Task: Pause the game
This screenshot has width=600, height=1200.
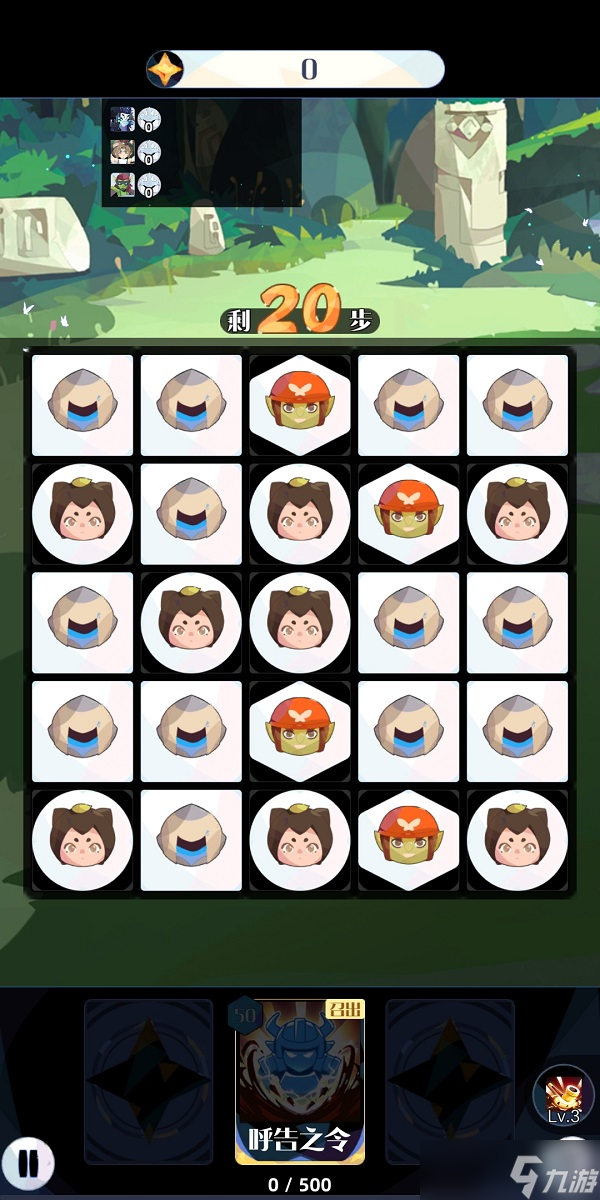Action: tap(30, 1164)
